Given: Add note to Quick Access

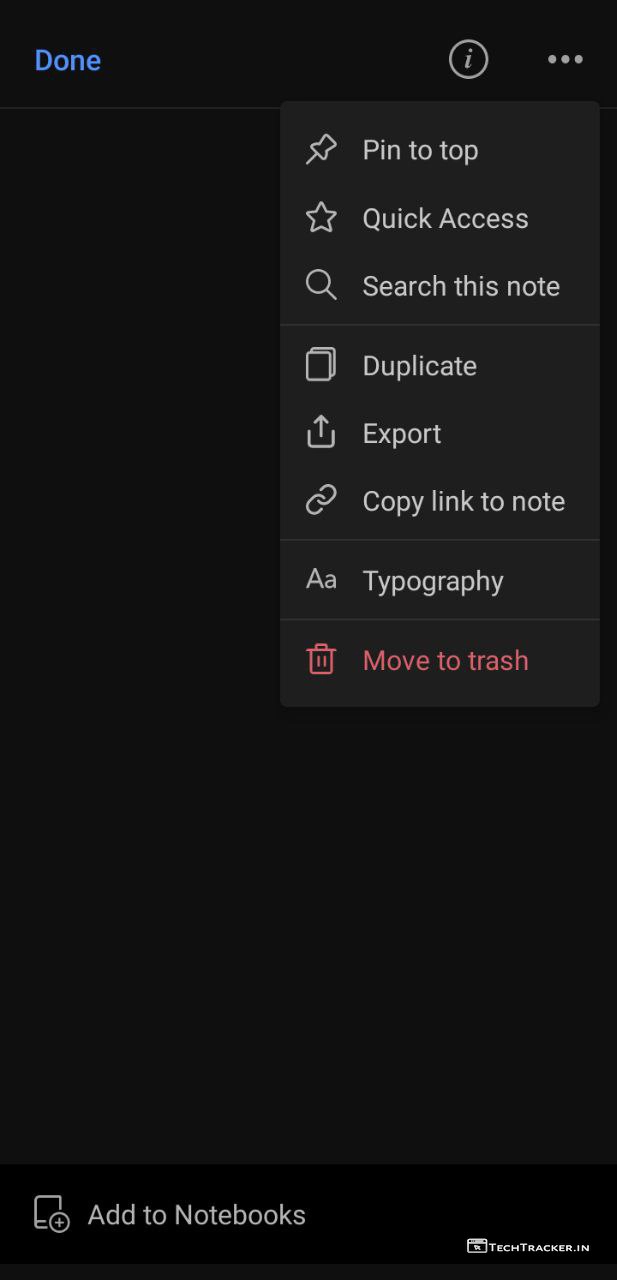Looking at the screenshot, I should [x=444, y=218].
